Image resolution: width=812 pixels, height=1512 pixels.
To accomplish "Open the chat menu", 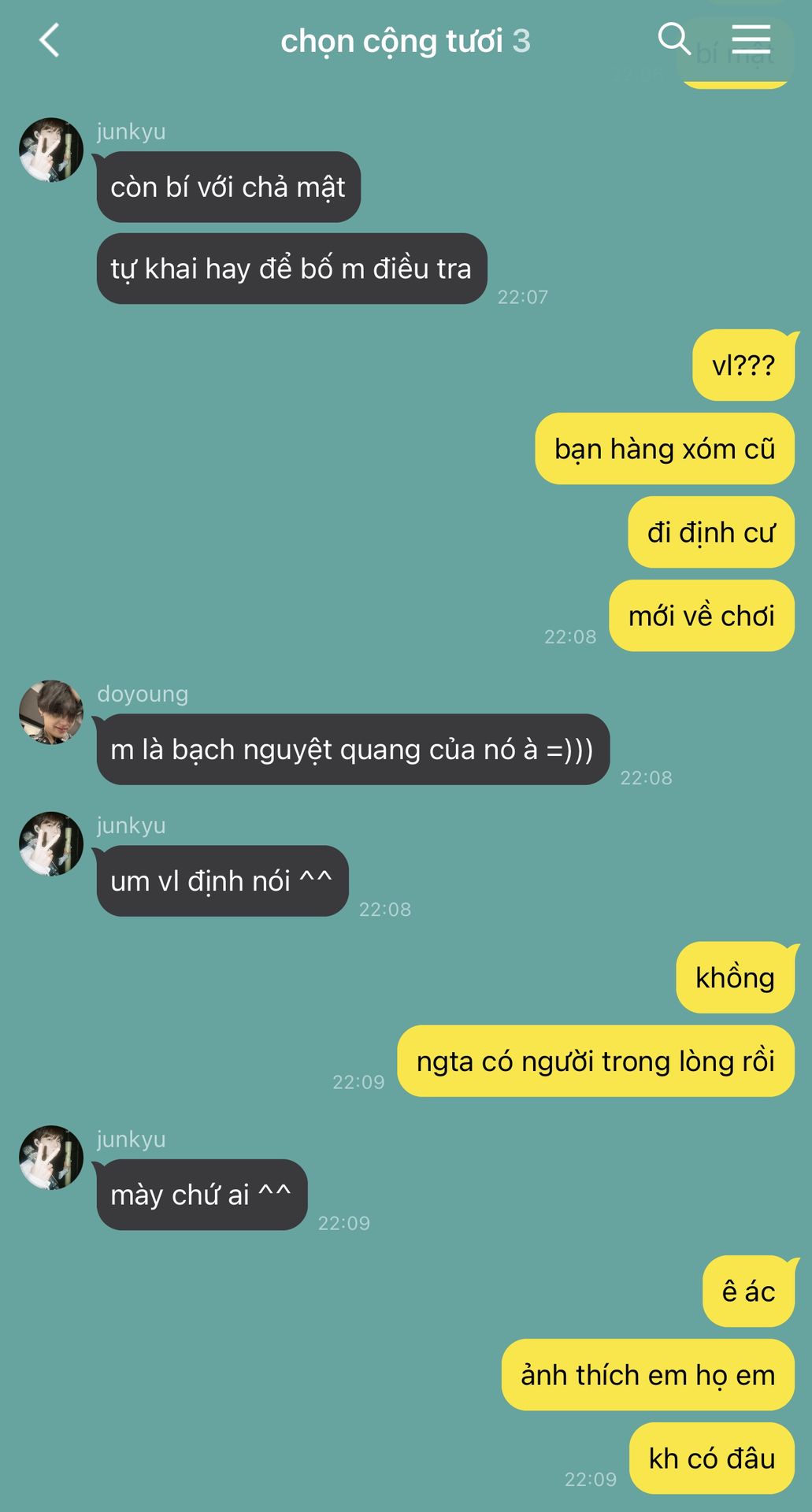I will pyautogui.click(x=751, y=39).
